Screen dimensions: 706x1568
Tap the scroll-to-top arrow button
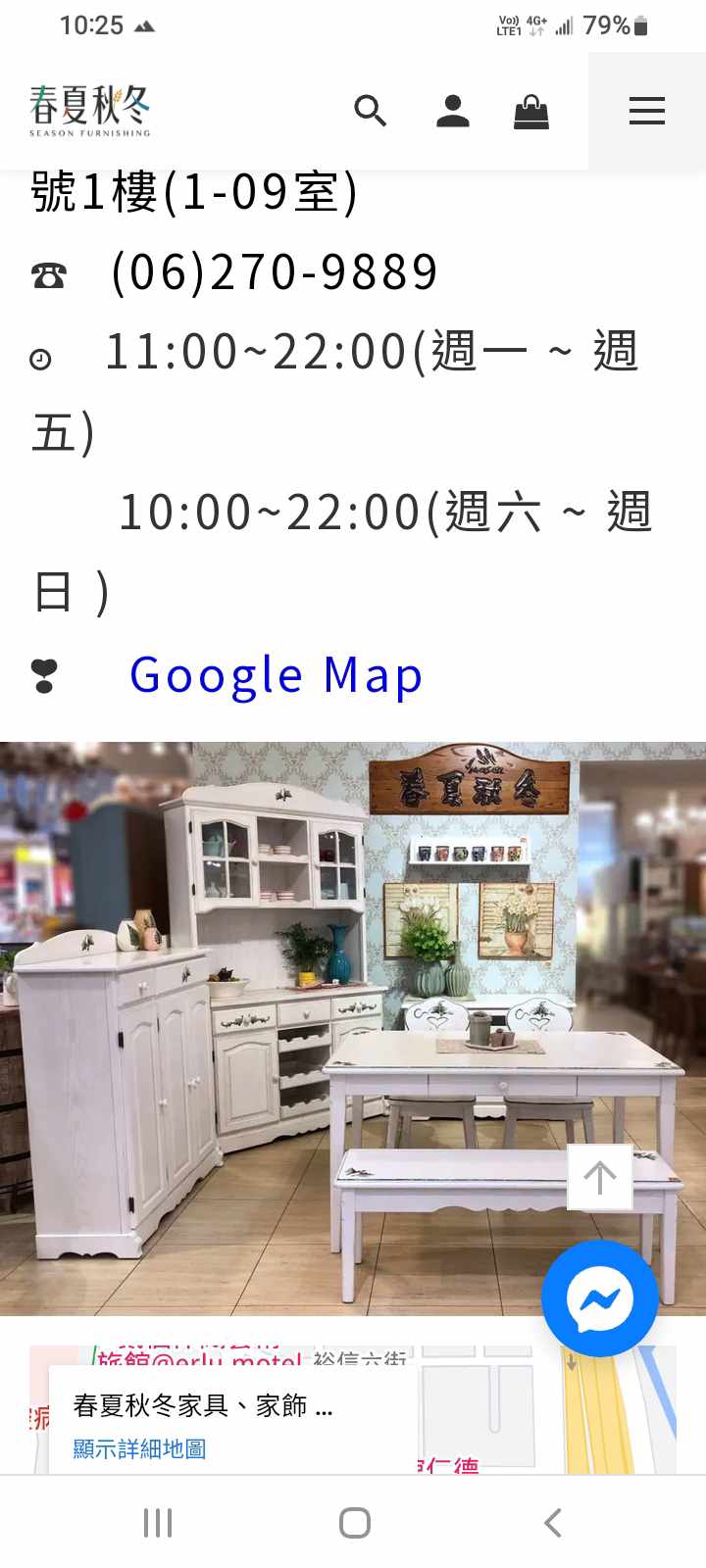click(x=599, y=1177)
